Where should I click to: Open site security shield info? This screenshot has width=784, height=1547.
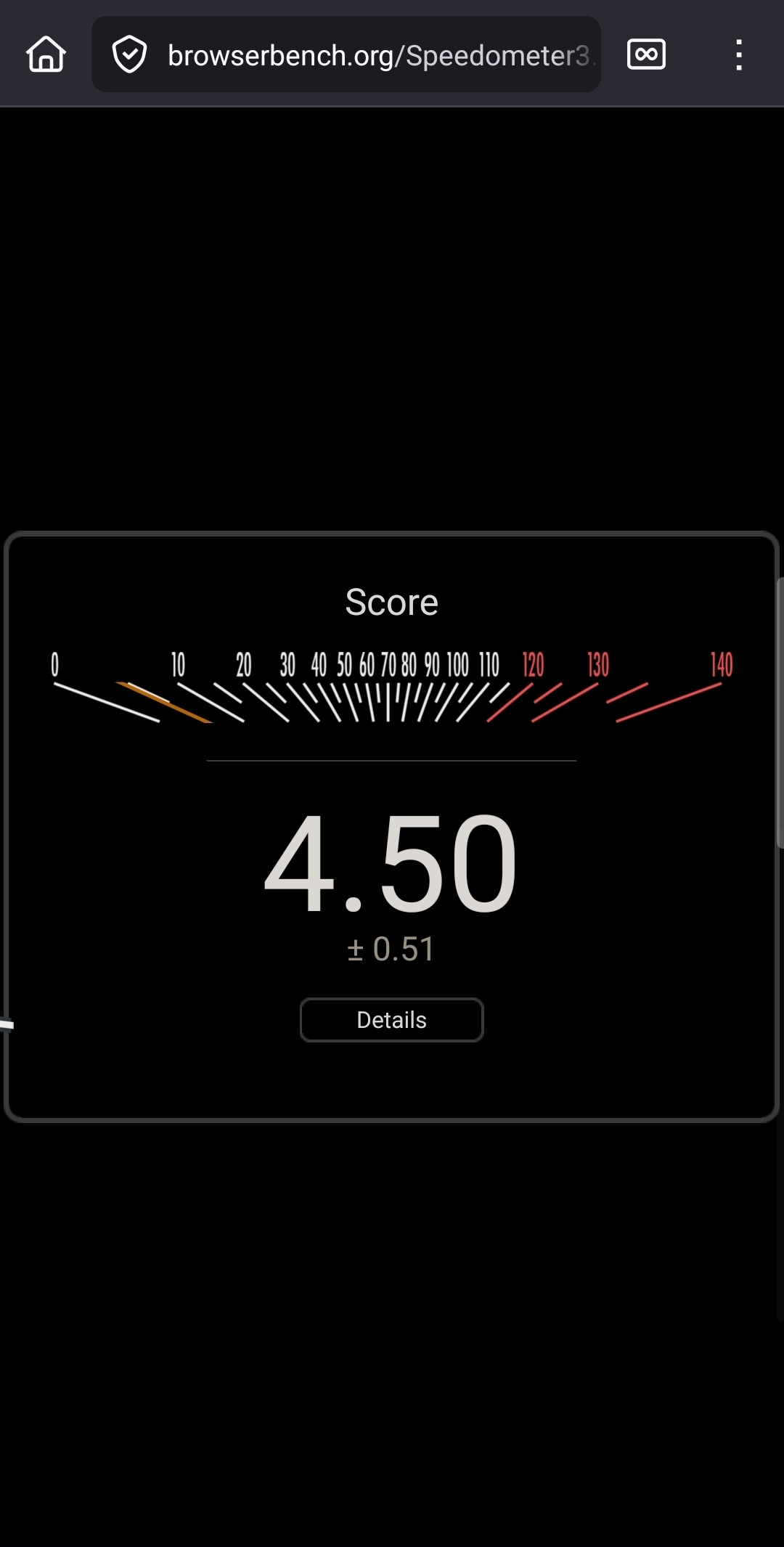point(130,54)
